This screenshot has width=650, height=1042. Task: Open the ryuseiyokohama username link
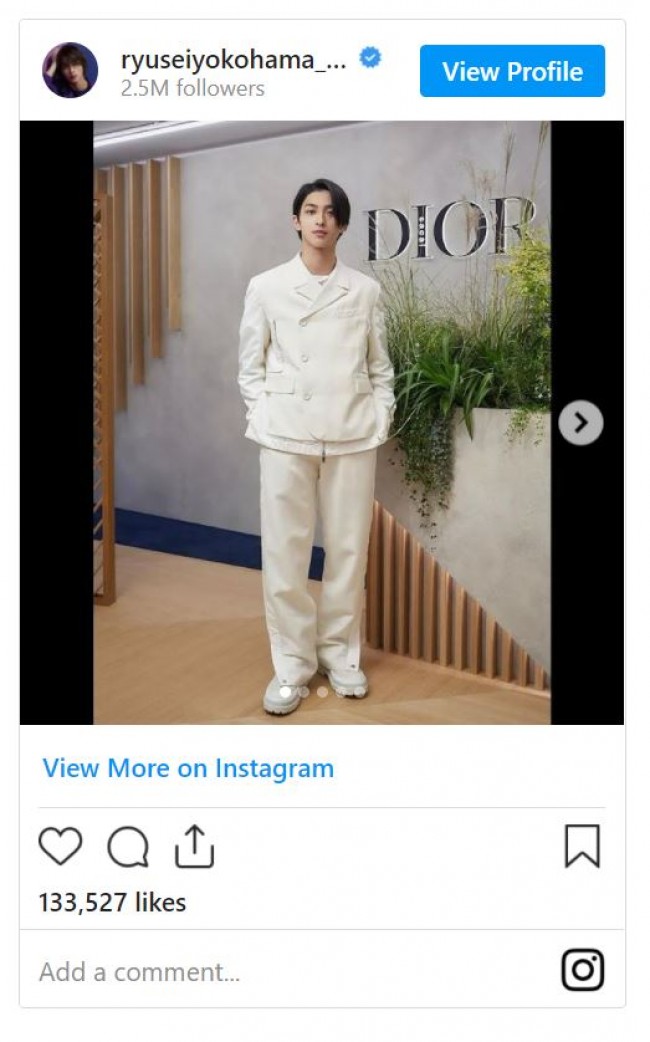(x=233, y=59)
